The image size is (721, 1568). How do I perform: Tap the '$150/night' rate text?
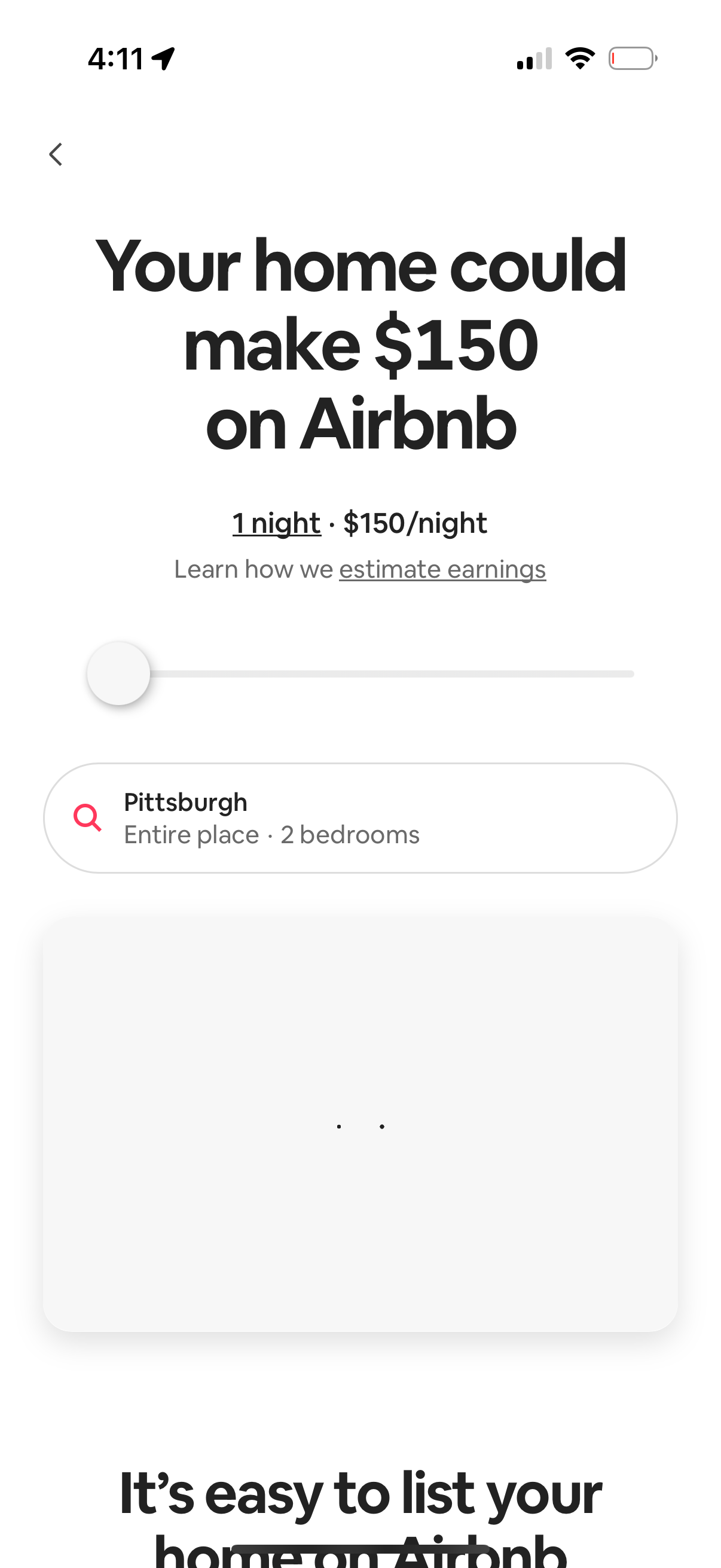click(x=414, y=522)
